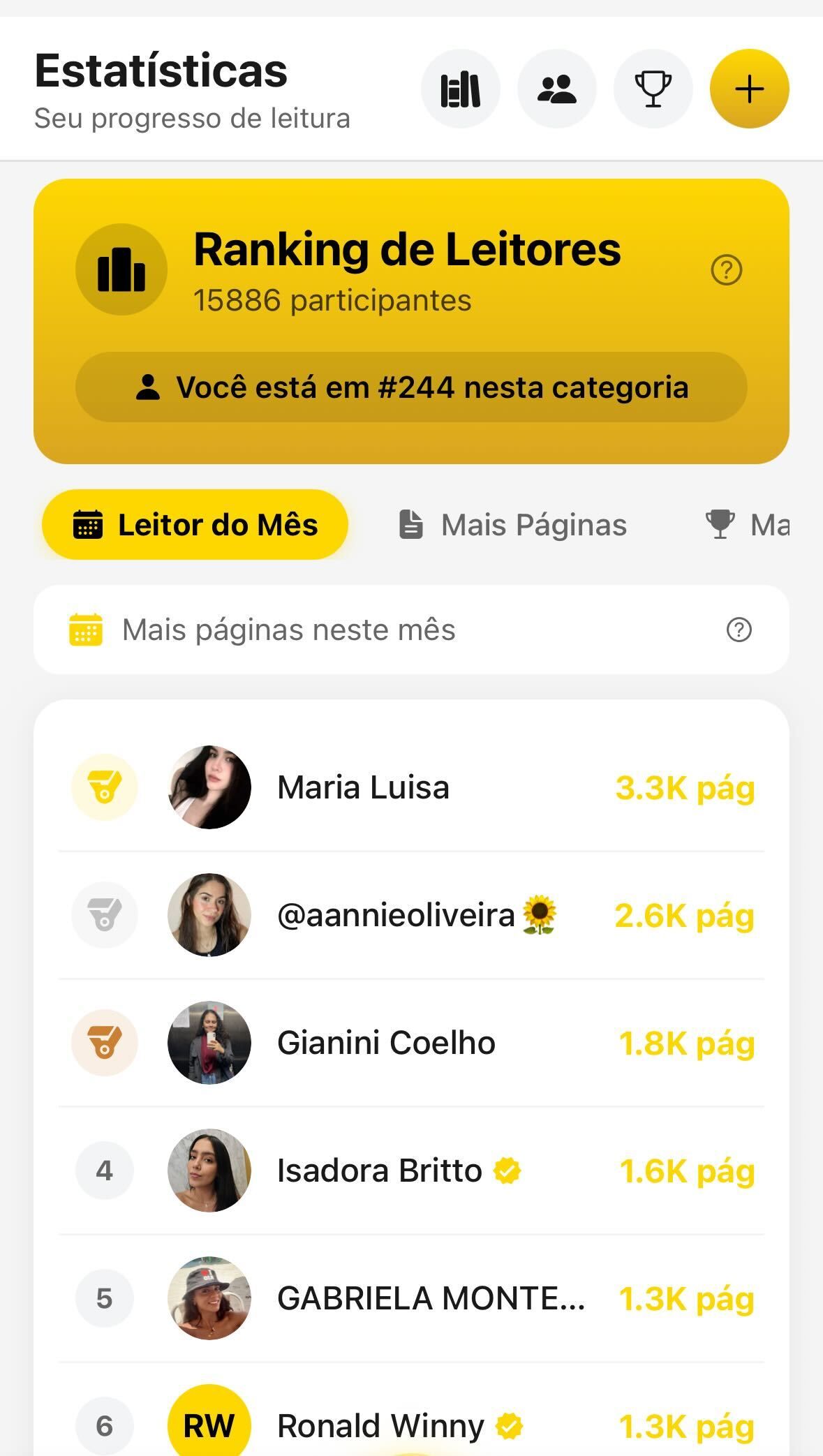This screenshot has width=823, height=1456.
Task: Jump to your #244 position in ranking
Action: [411, 387]
